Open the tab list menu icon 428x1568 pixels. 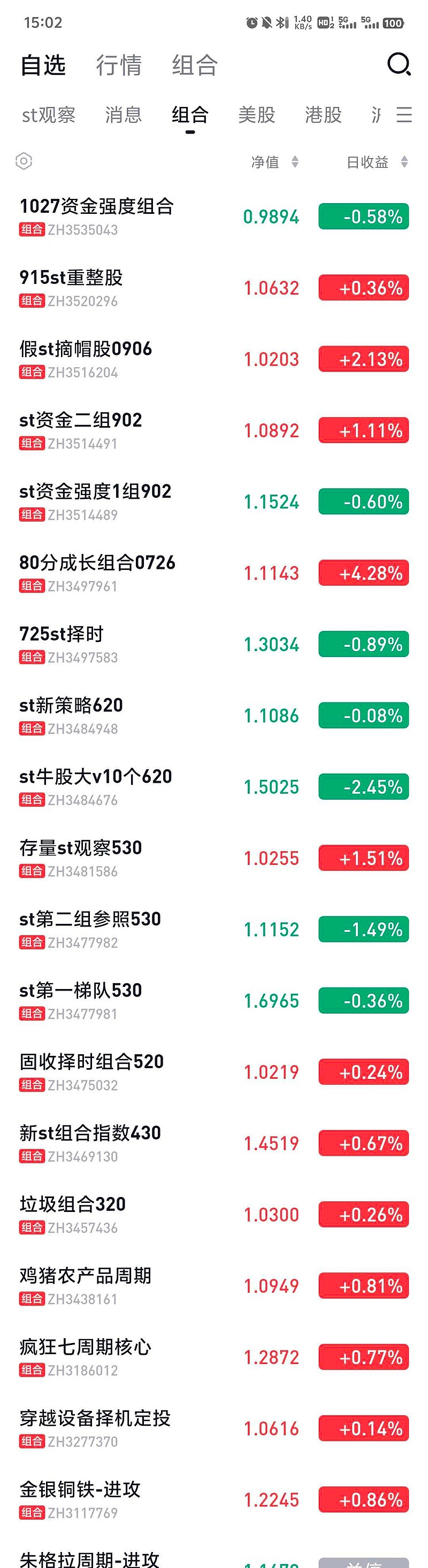point(404,114)
